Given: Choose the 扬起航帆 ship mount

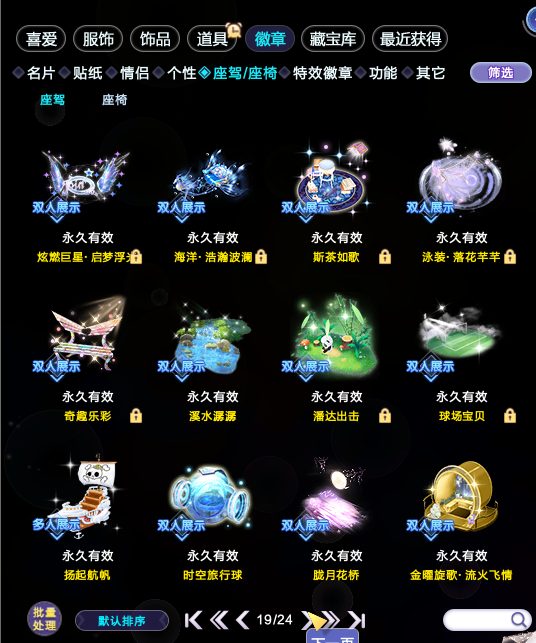Looking at the screenshot, I should pyautogui.click(x=87, y=519).
